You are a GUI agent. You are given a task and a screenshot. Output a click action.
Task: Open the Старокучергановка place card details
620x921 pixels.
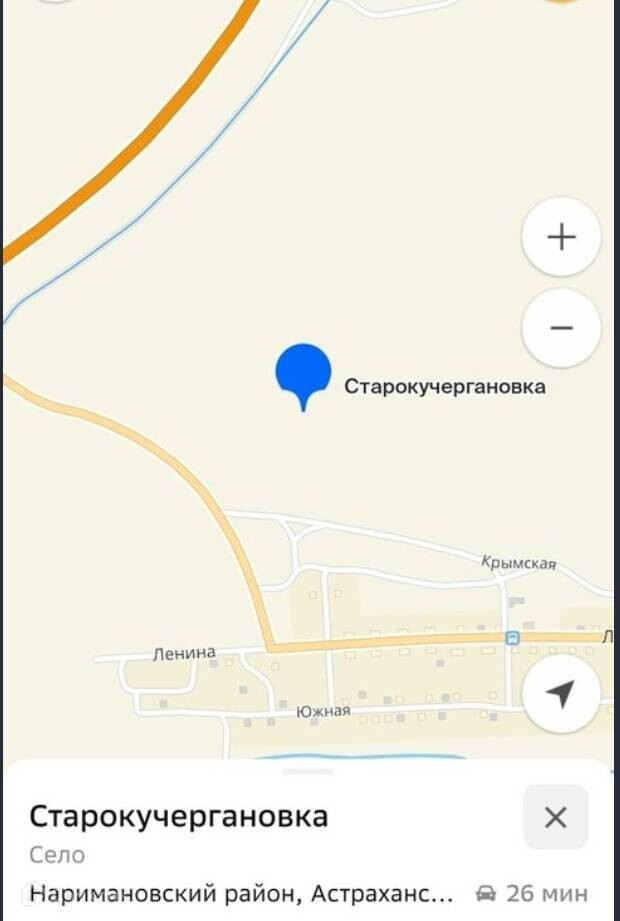(x=178, y=816)
